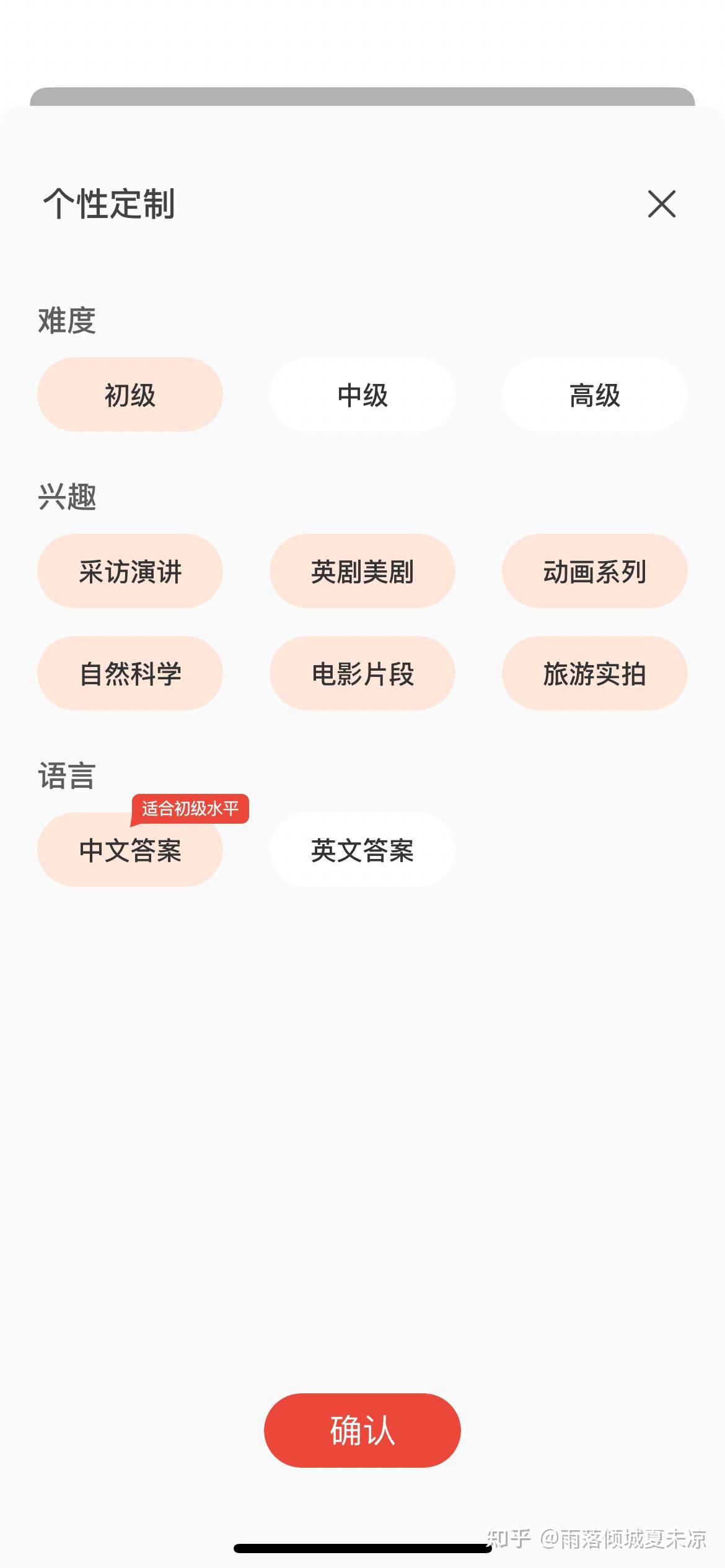Toggle the 英剧美剧 interest chip
Image resolution: width=725 pixels, height=1568 pixels.
(362, 571)
